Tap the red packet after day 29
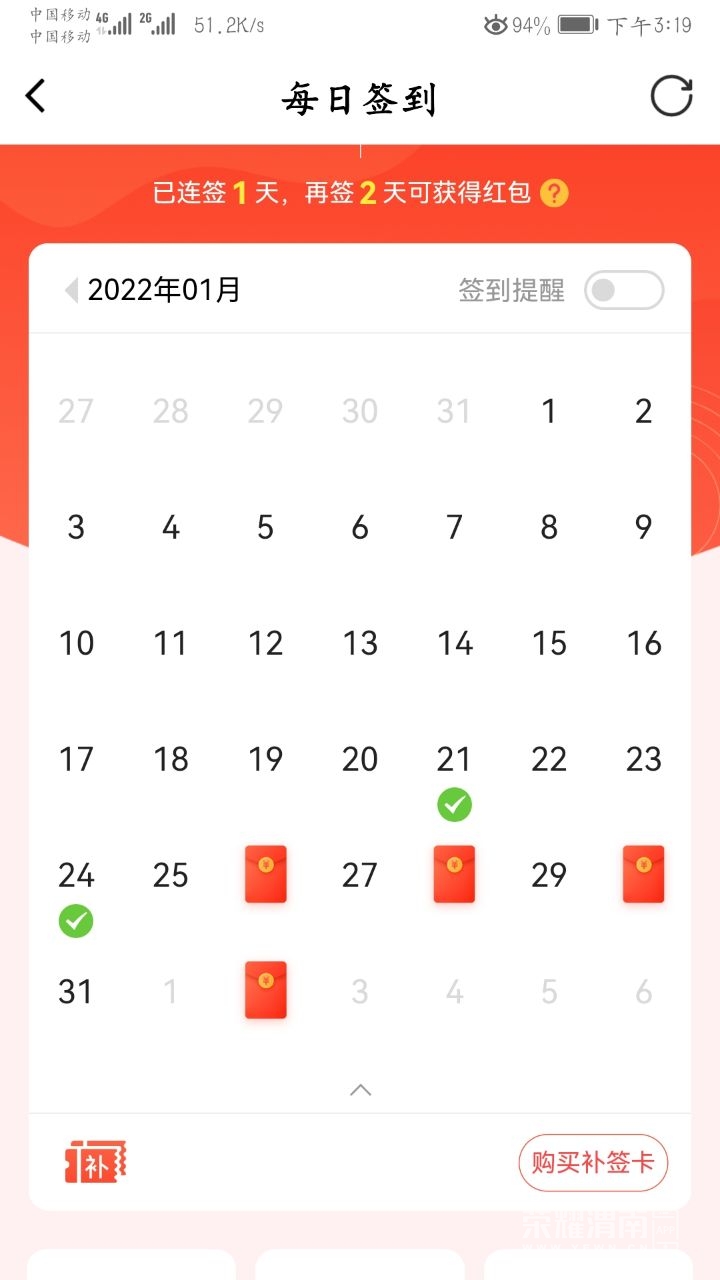This screenshot has width=720, height=1280. click(x=643, y=874)
